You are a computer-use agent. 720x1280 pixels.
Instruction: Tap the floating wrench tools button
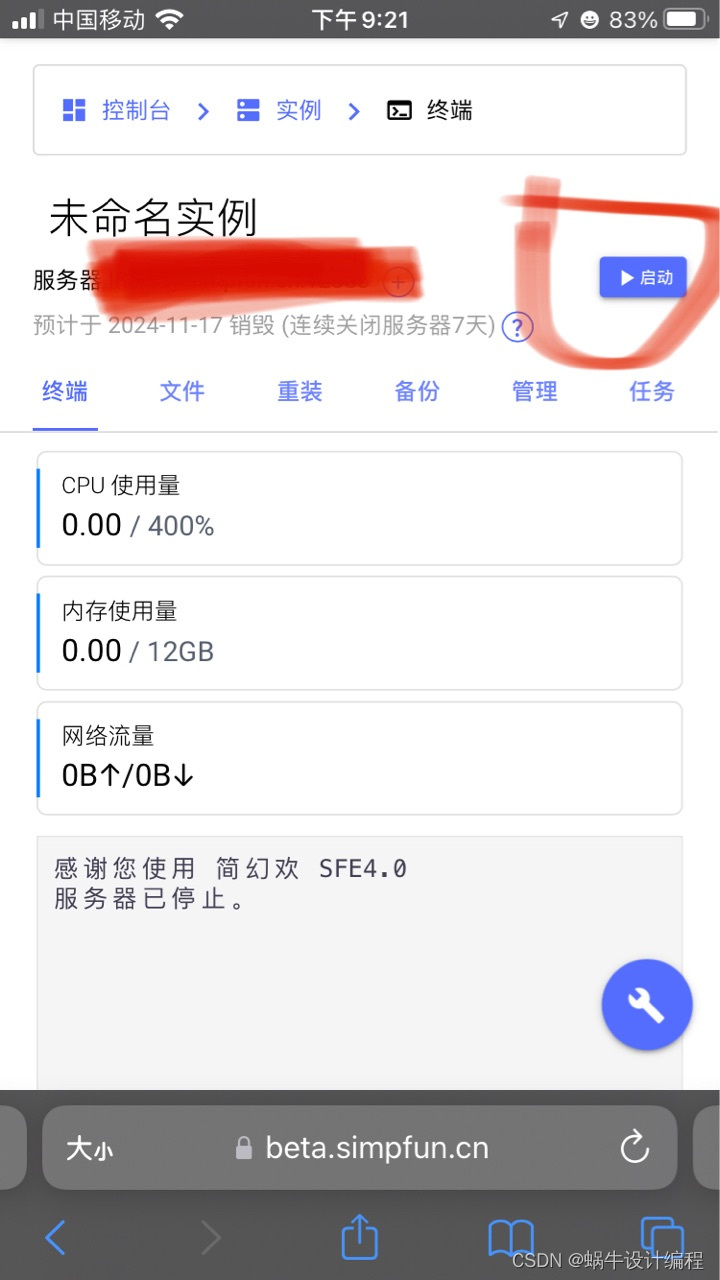click(x=646, y=1005)
